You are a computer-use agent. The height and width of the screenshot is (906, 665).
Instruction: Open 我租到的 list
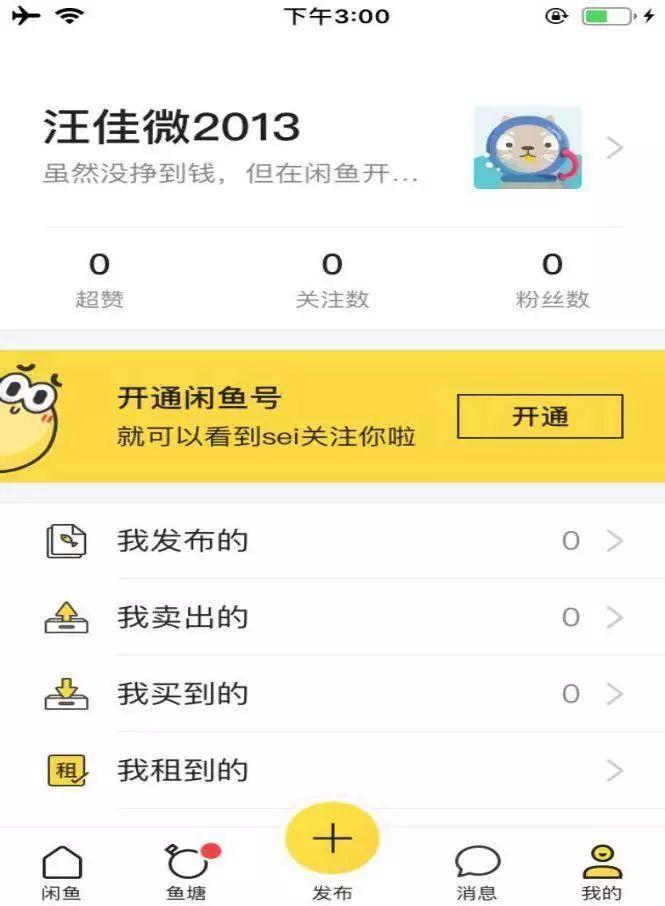click(x=332, y=770)
